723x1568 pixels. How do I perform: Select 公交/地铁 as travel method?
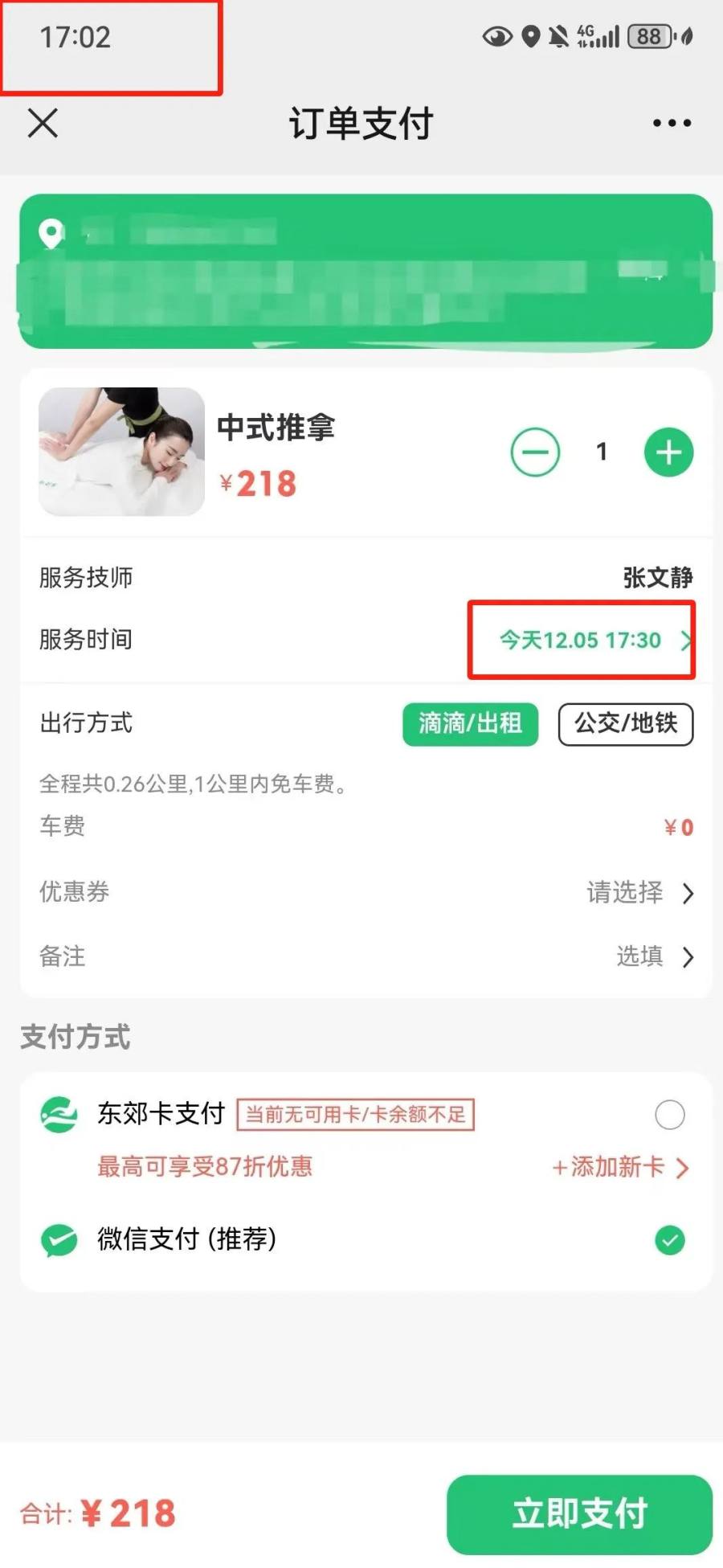pyautogui.click(x=625, y=724)
